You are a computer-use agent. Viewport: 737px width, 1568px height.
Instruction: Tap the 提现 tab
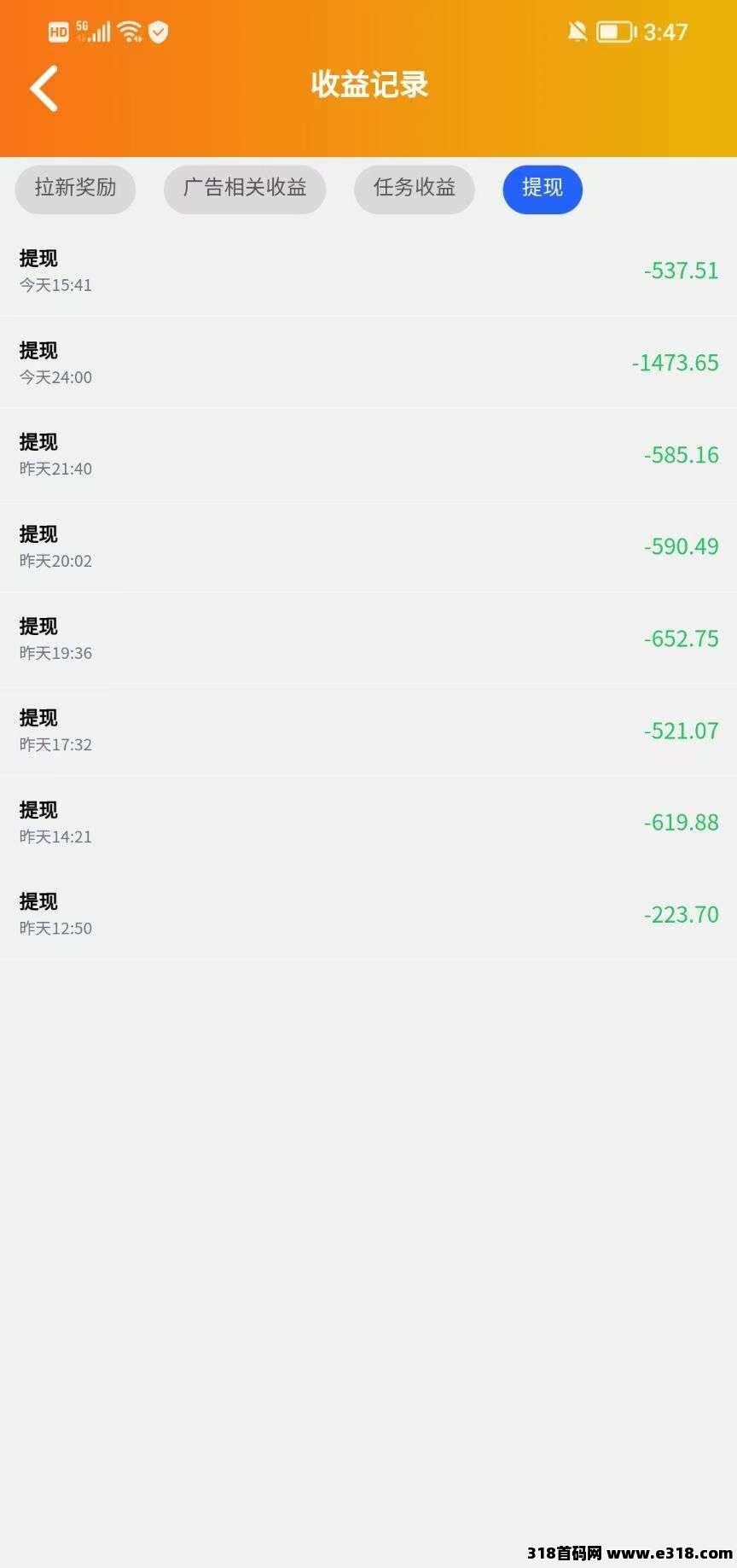[543, 189]
